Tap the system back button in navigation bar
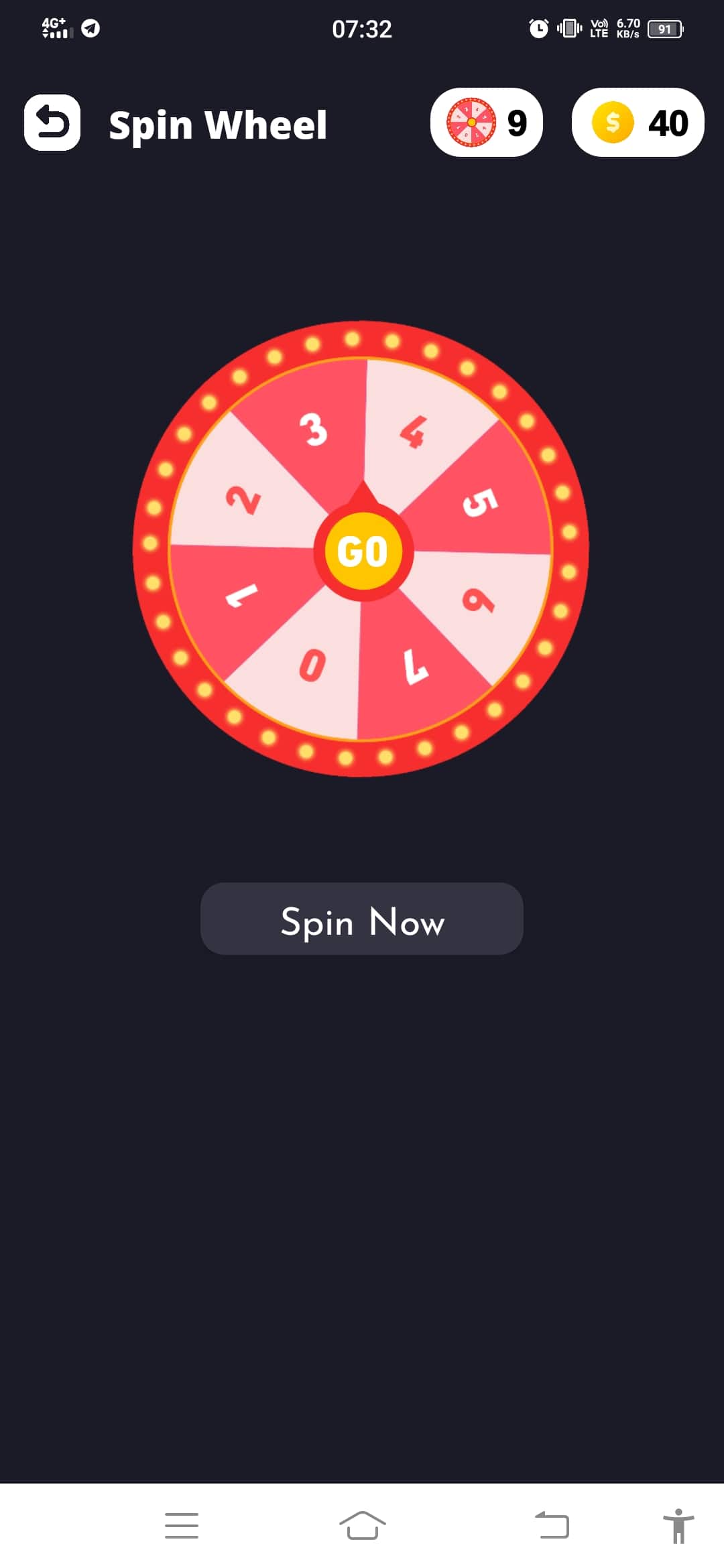Image resolution: width=724 pixels, height=1568 pixels. pos(552,1526)
